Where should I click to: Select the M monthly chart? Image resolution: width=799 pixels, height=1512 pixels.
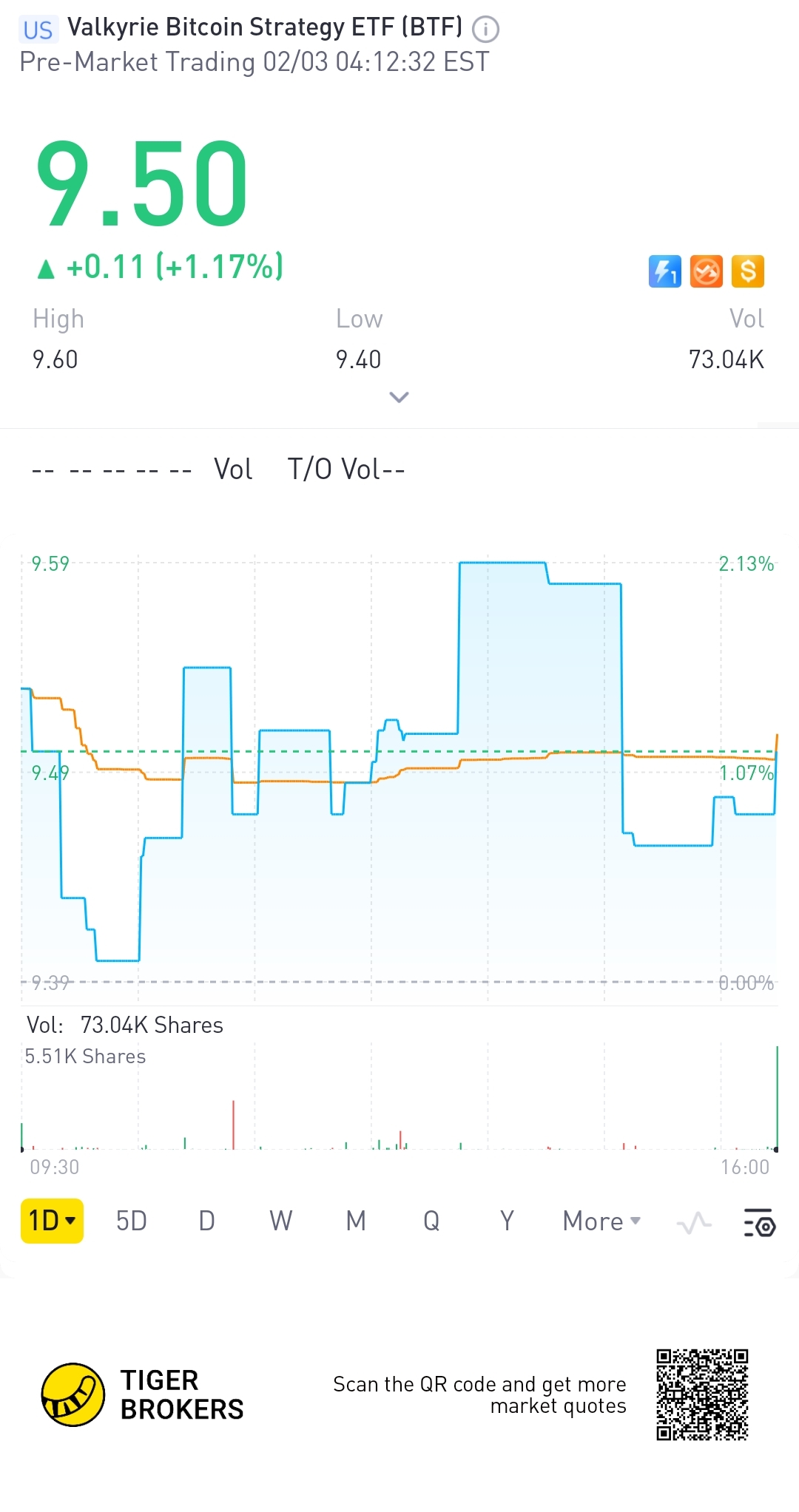(357, 1221)
